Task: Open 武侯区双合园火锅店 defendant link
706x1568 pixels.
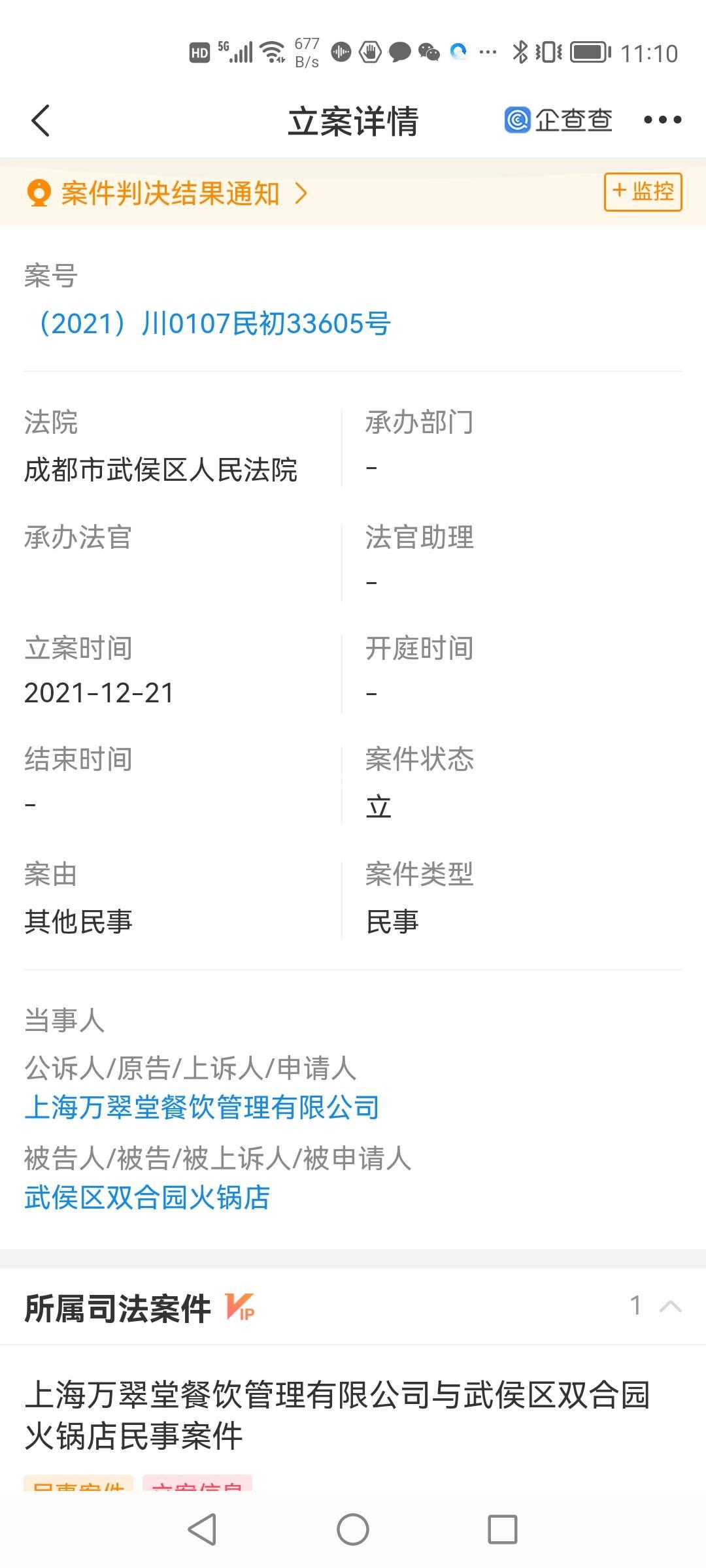Action: point(147,1198)
